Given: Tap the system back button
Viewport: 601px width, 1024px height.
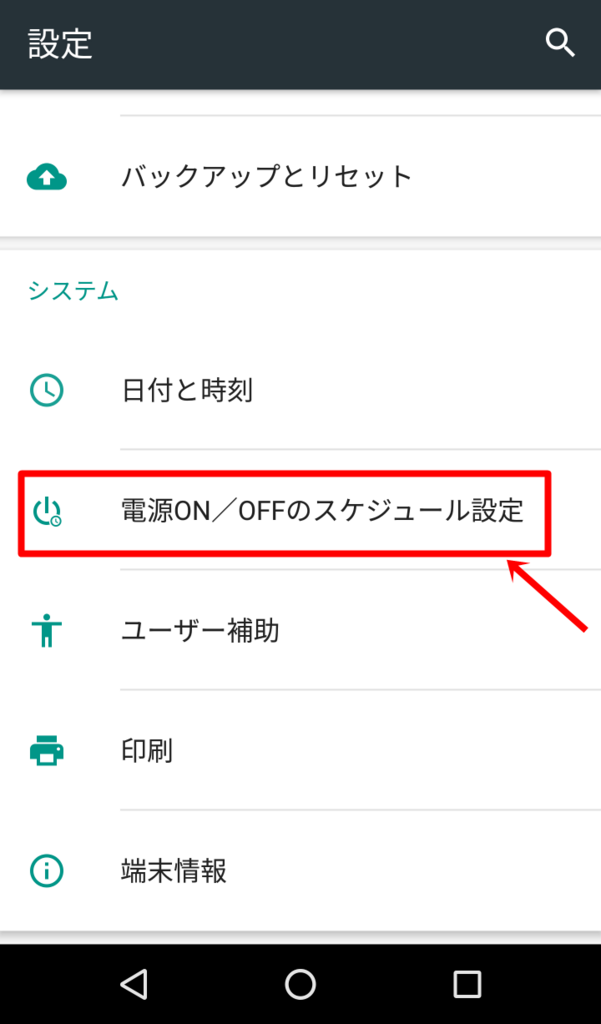Looking at the screenshot, I should pos(134,984).
